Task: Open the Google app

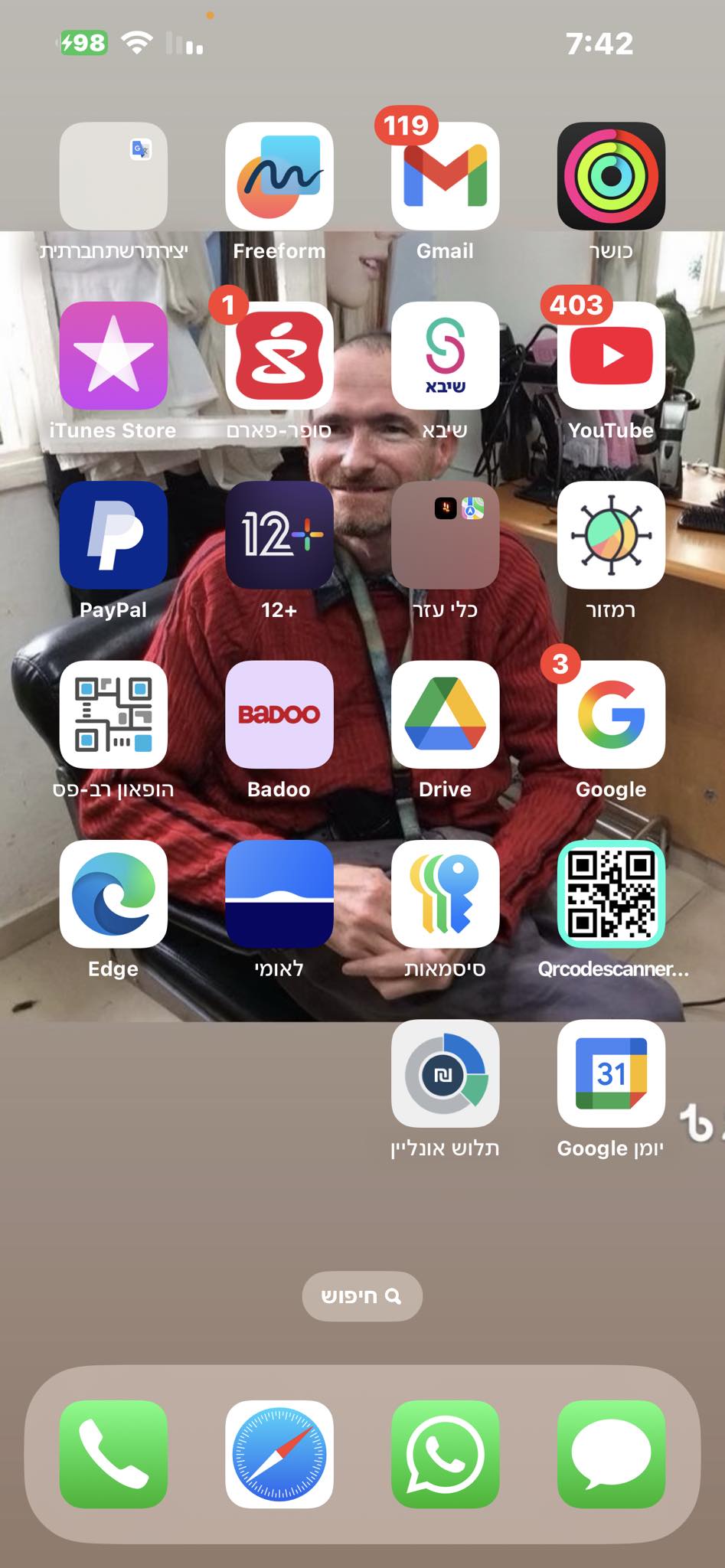Action: point(610,714)
